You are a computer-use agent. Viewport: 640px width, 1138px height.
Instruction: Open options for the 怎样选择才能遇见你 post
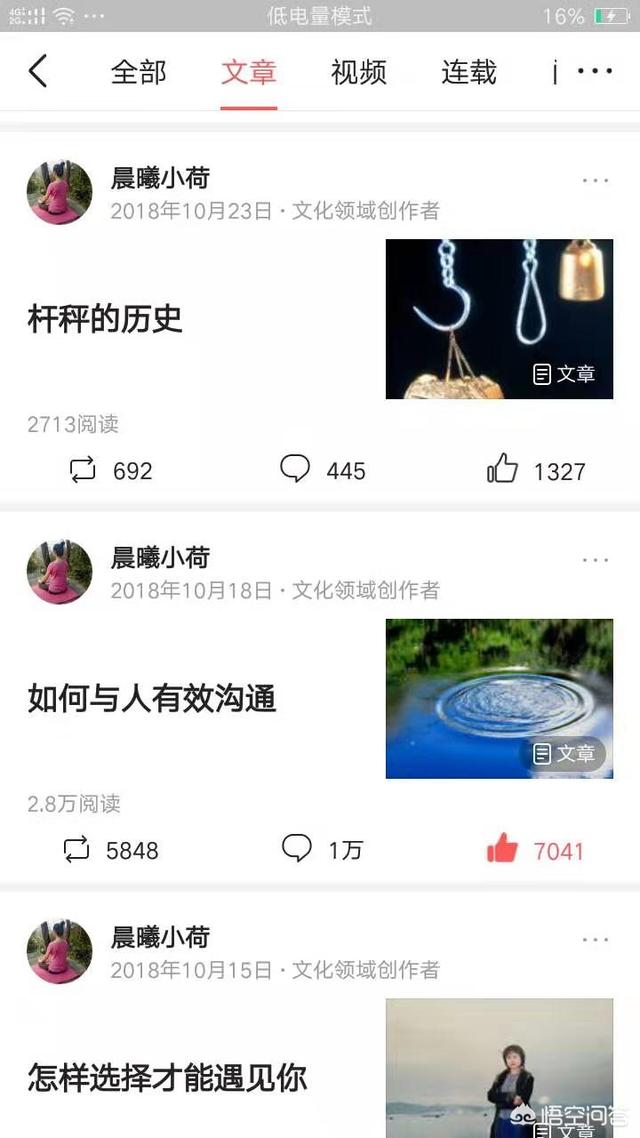coord(595,940)
